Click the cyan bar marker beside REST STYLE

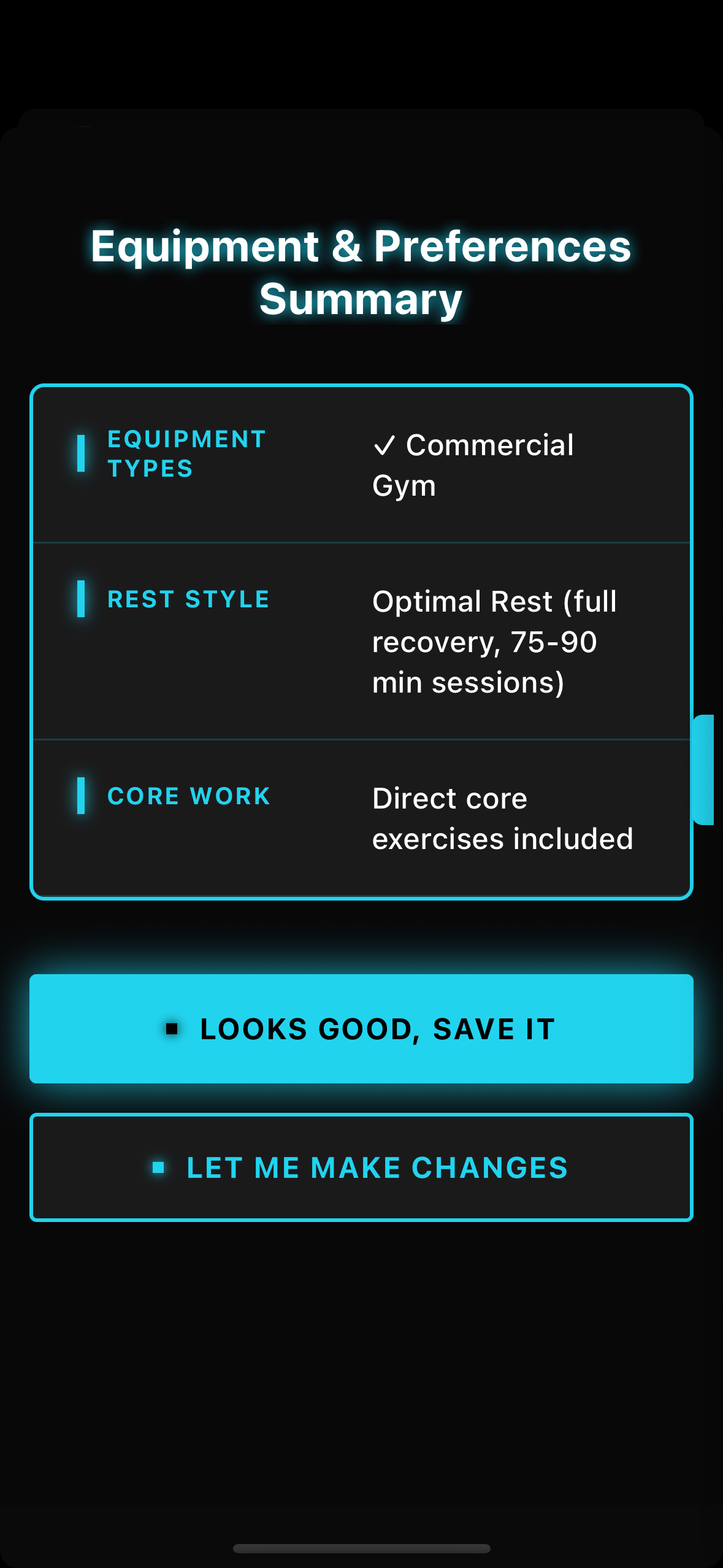[x=82, y=599]
